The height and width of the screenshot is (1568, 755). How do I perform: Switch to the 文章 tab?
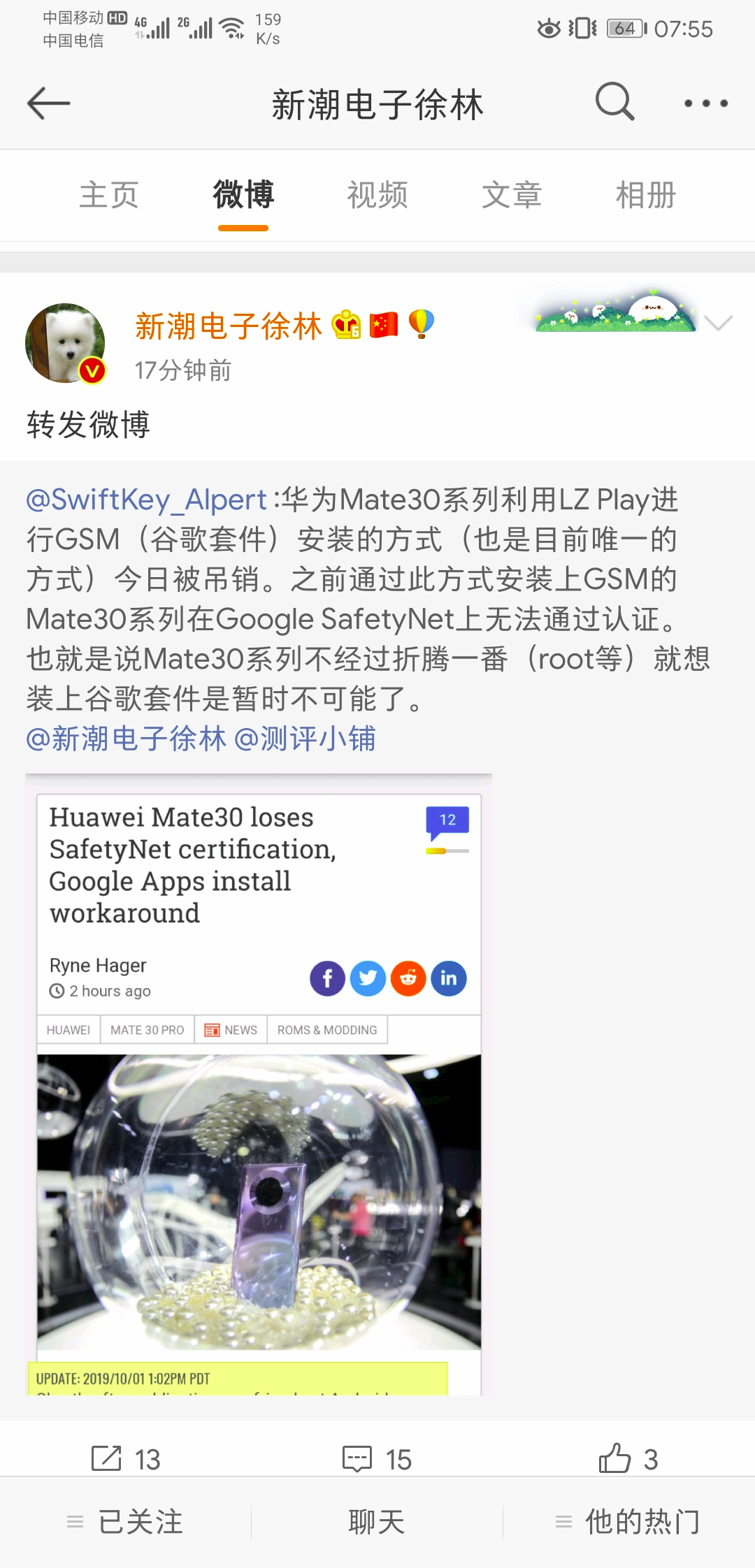point(512,195)
